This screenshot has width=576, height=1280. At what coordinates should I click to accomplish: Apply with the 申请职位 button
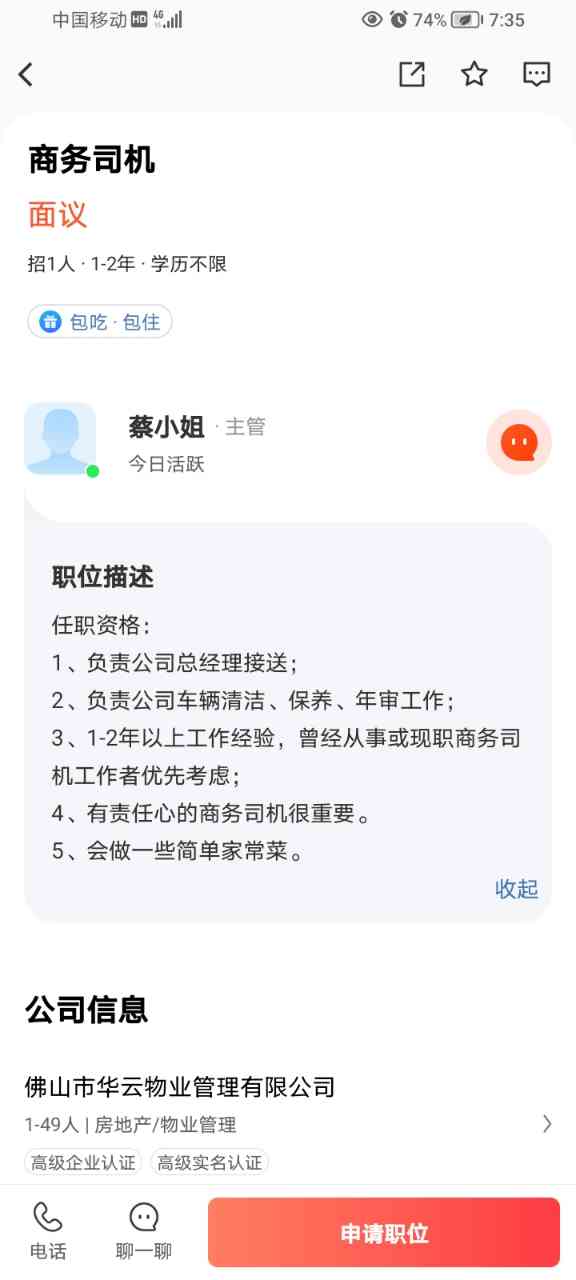click(x=384, y=1233)
